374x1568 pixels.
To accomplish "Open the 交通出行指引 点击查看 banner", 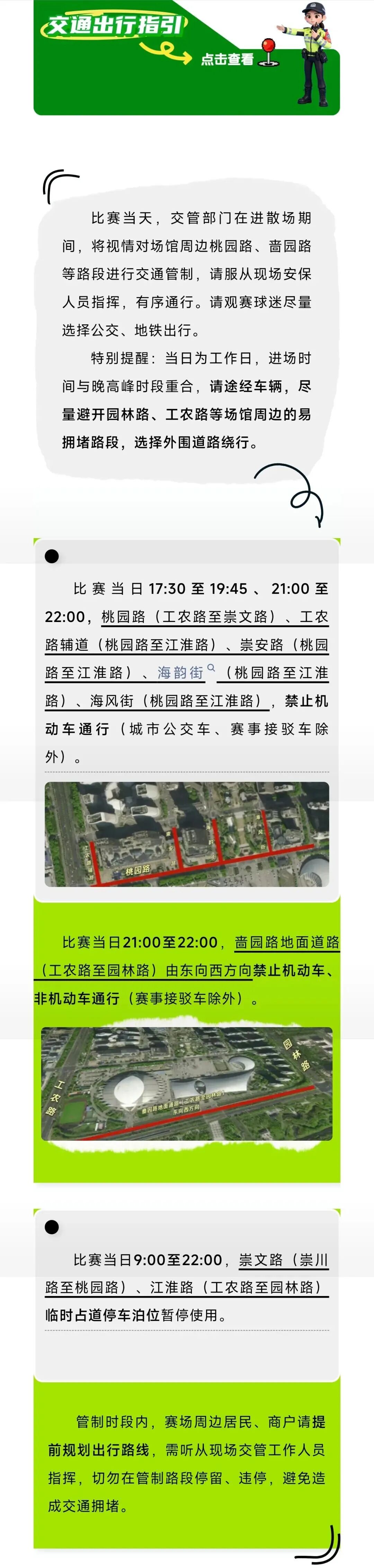I will 187,58.
